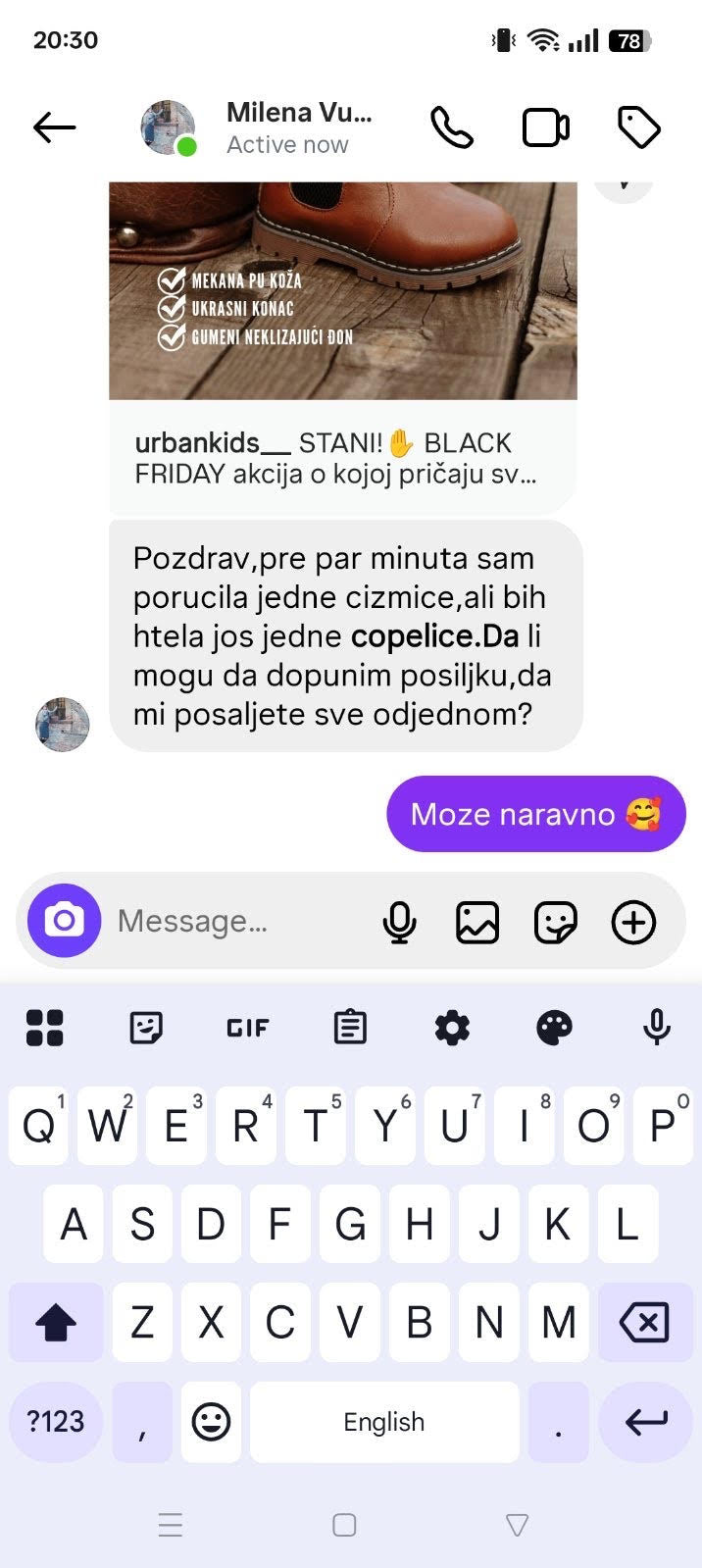Open the keyboard theme palette
702x1568 pixels.
pos(554,1028)
